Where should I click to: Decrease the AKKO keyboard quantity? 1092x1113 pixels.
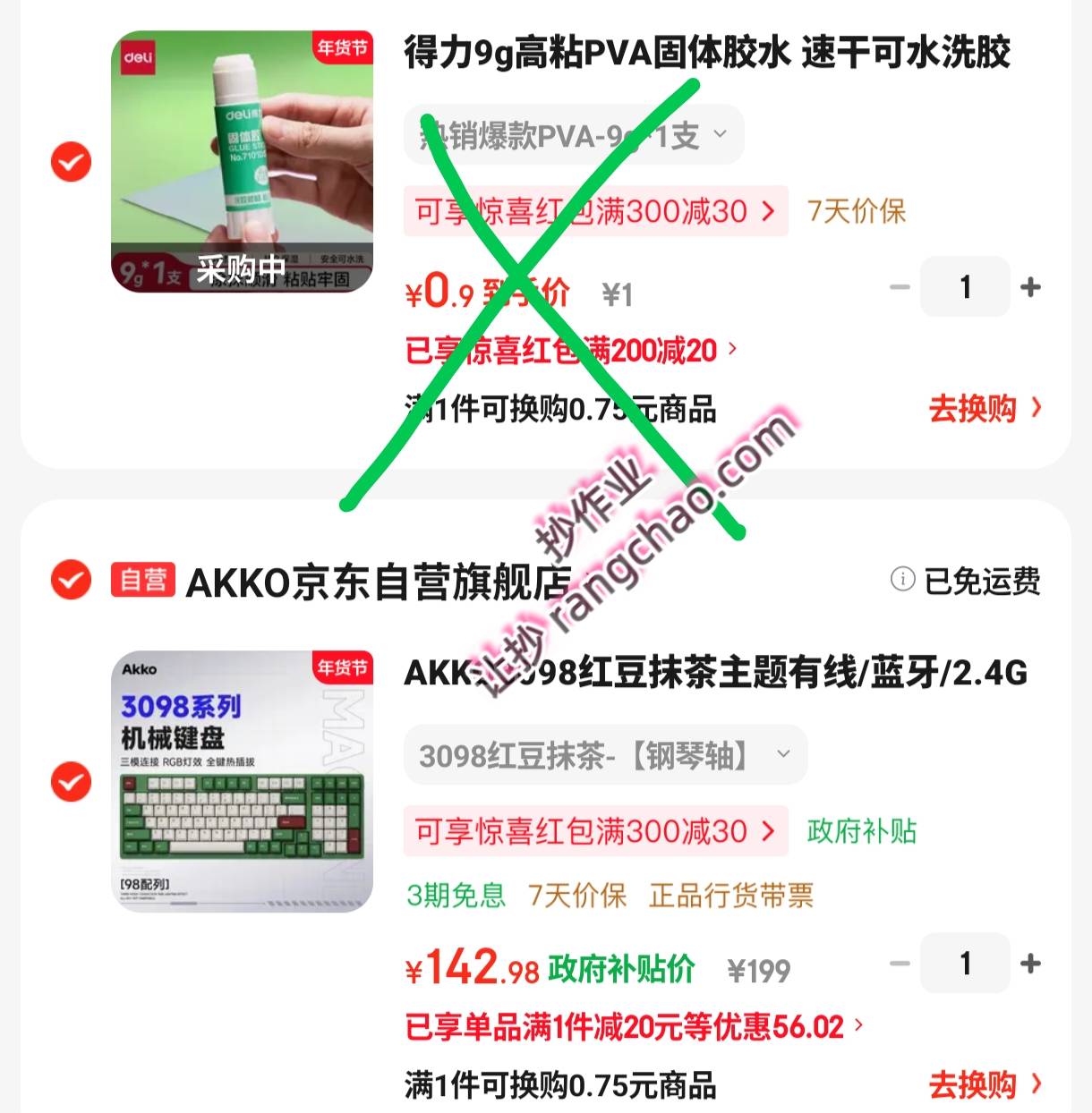point(900,964)
